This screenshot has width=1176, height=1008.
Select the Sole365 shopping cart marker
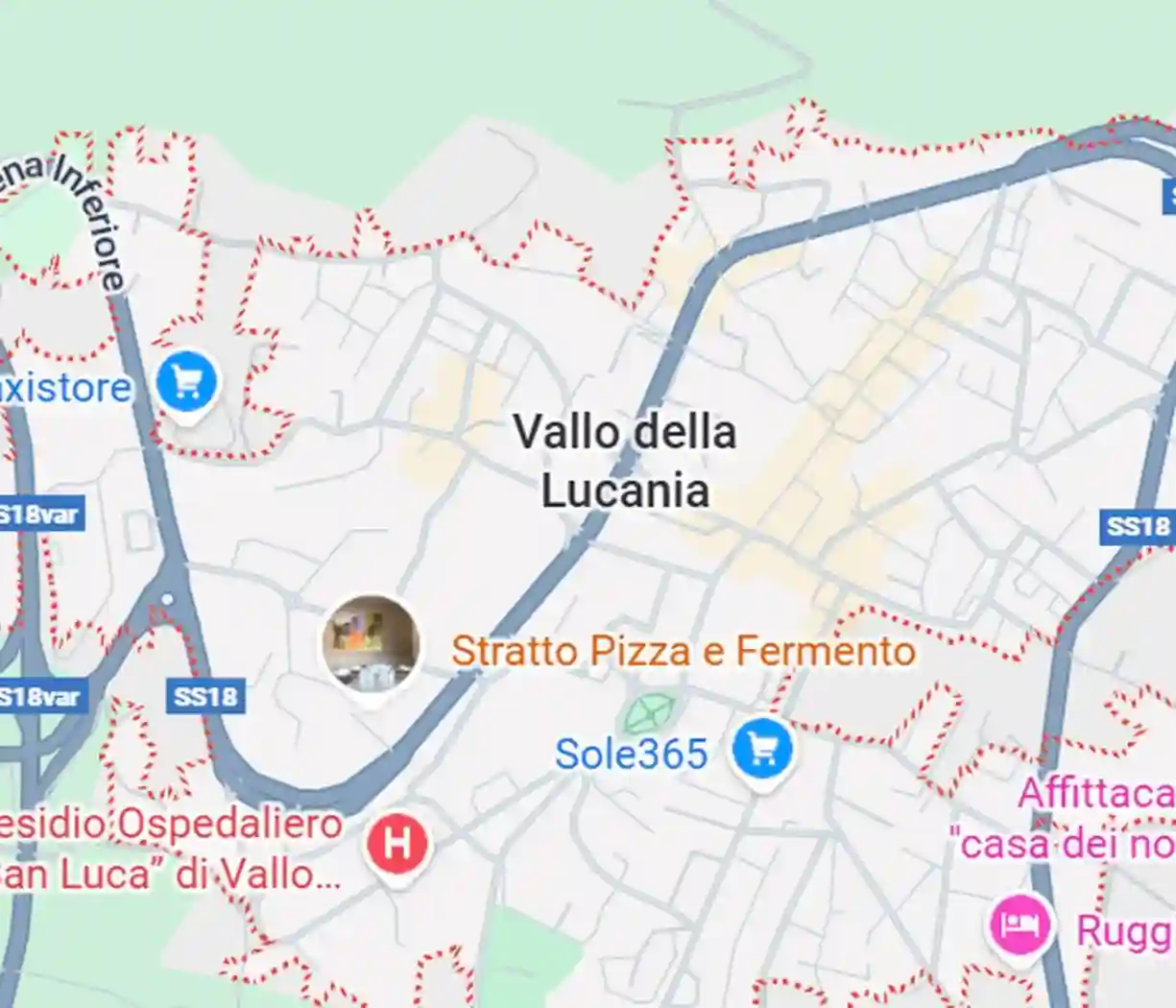(x=761, y=750)
